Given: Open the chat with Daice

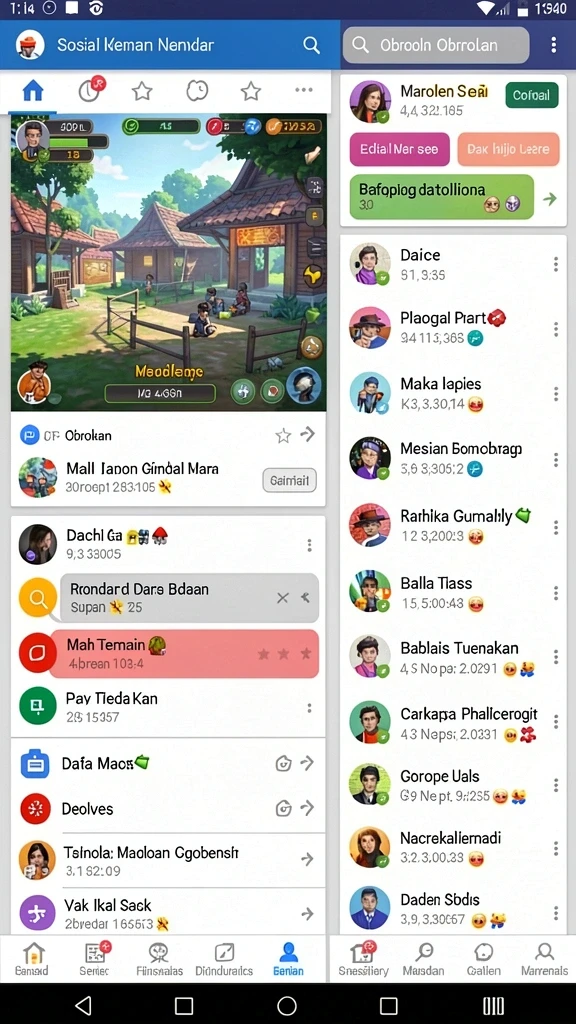Looking at the screenshot, I should pyautogui.click(x=453, y=264).
